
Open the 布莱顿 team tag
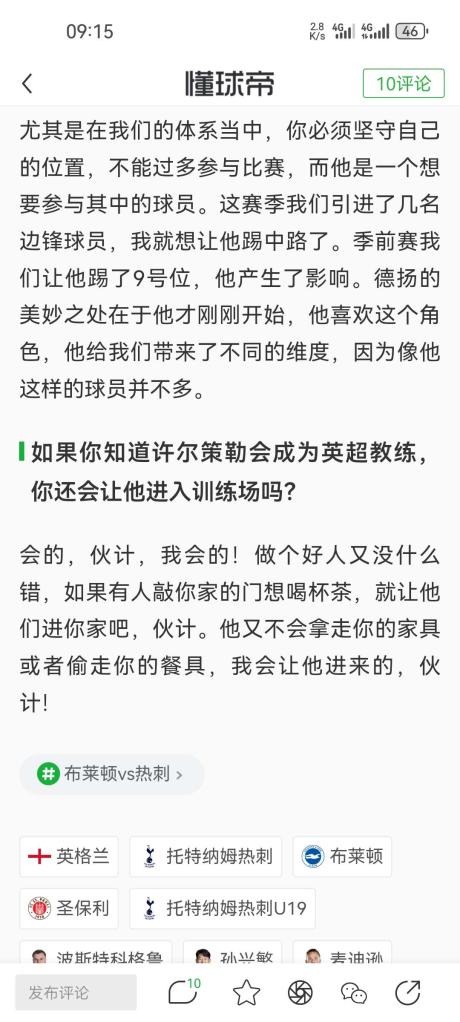point(342,856)
